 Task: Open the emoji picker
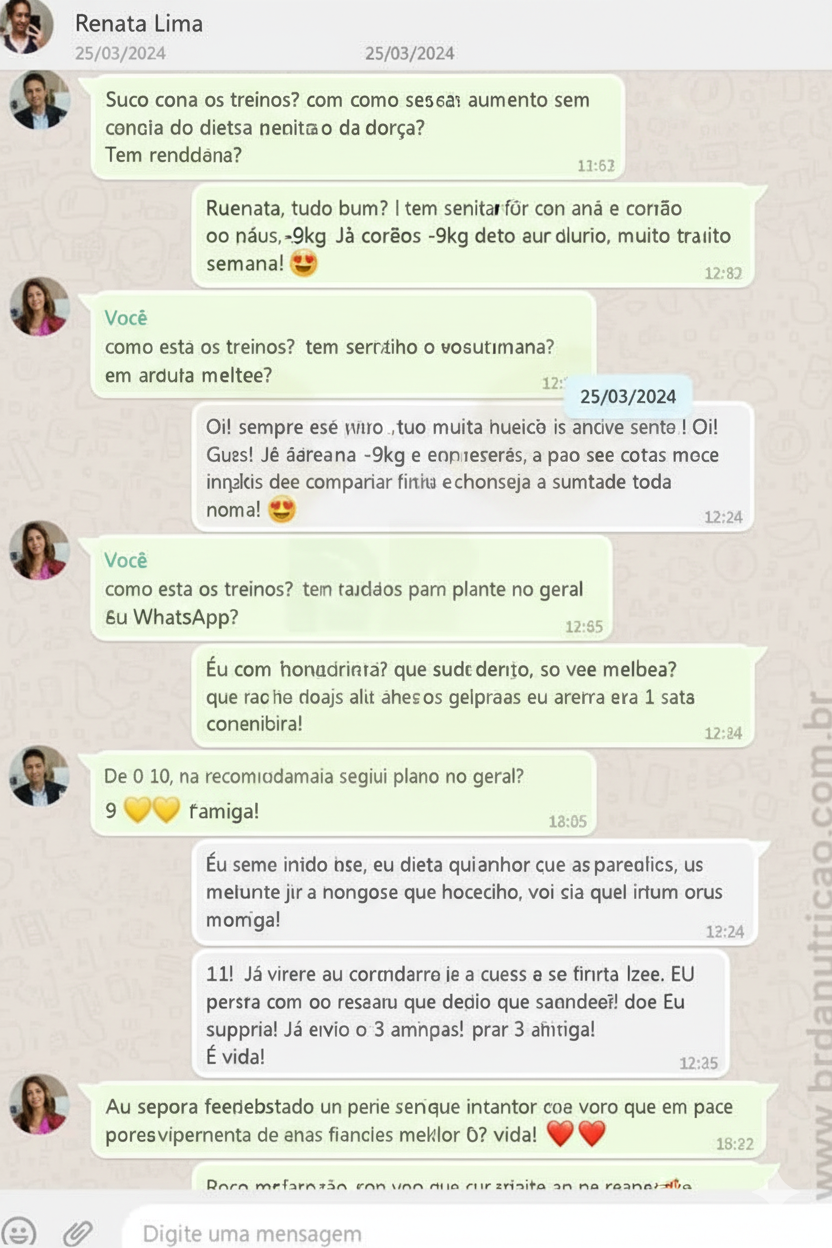point(18,1231)
